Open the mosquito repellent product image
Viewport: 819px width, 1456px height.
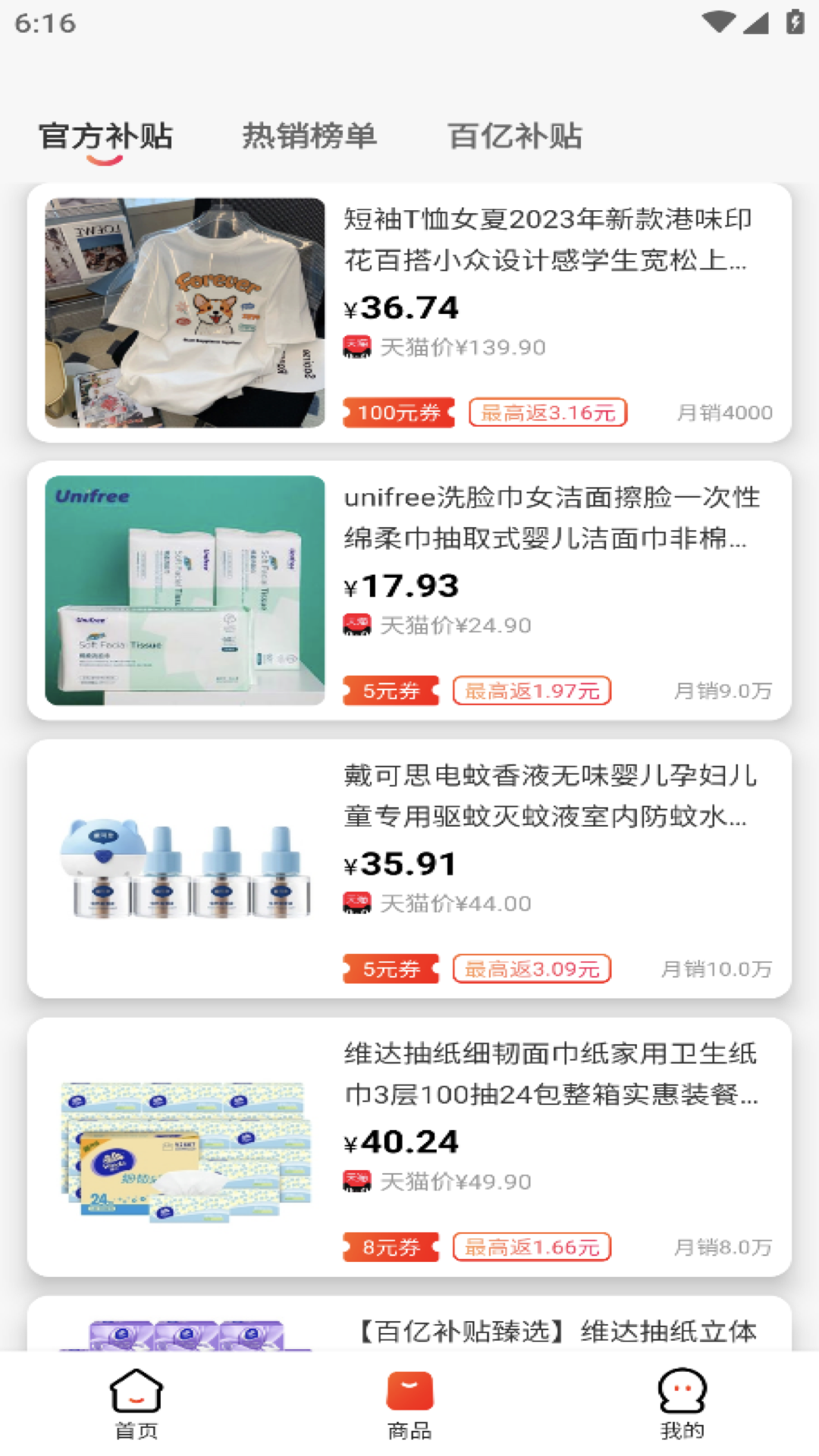[185, 872]
